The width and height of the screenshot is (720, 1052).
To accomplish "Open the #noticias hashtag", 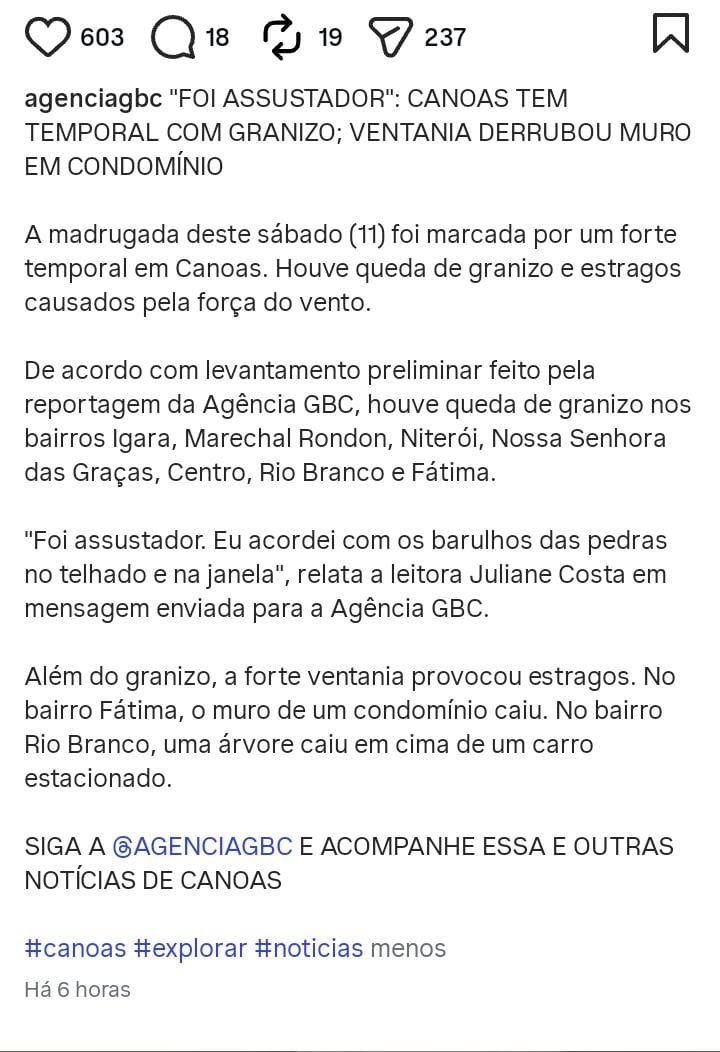I will pos(309,949).
